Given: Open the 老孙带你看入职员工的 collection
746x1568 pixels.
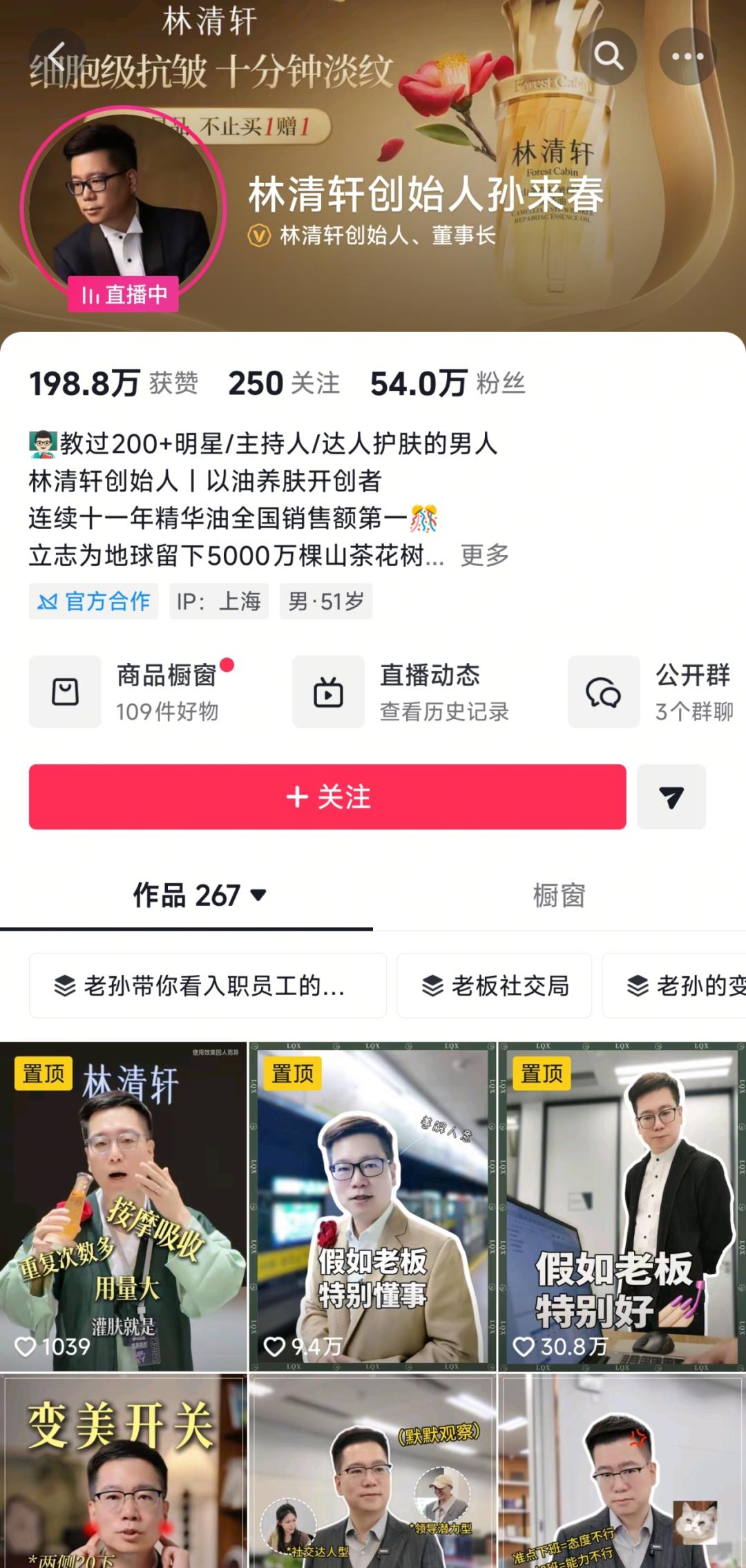Looking at the screenshot, I should (207, 985).
